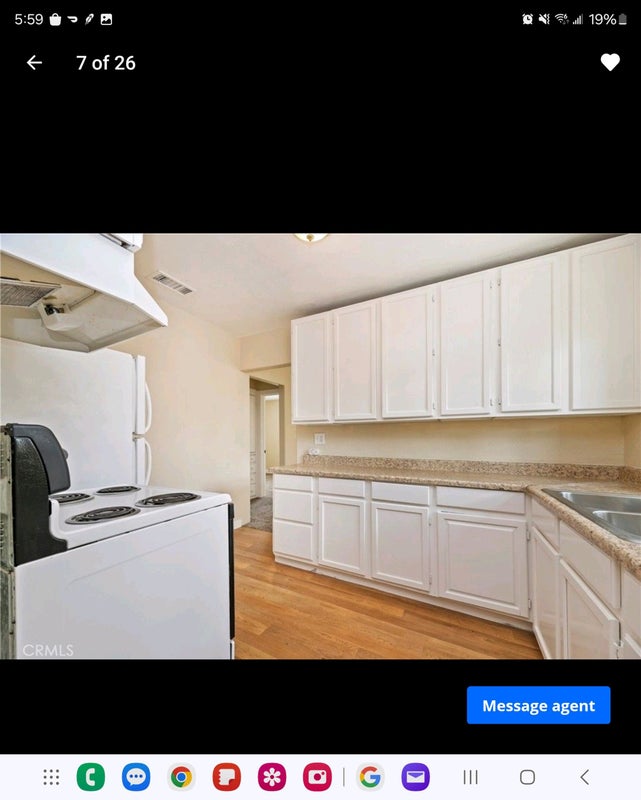Launch Chrome from the taskbar
Screen dimensions: 641x800
coord(181,777)
